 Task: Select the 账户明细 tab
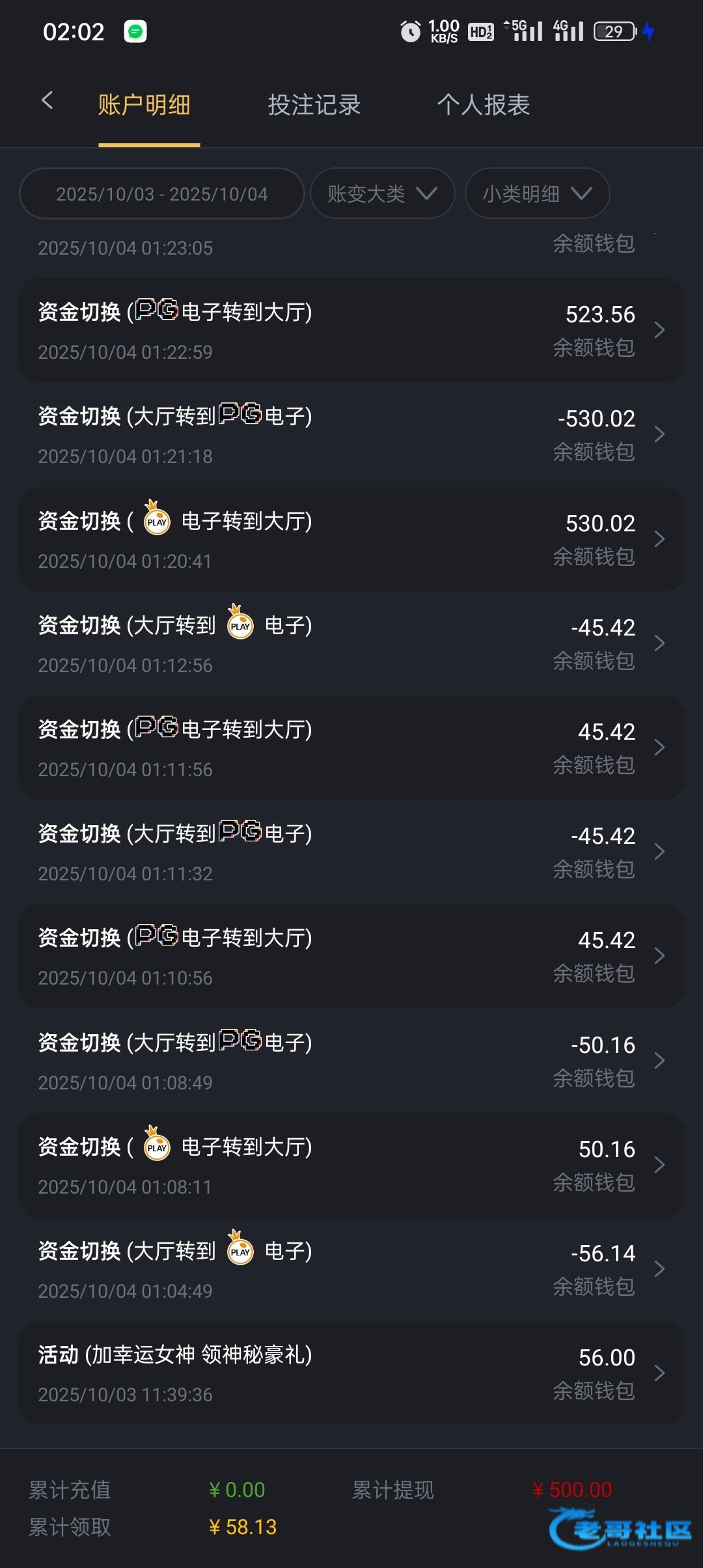(x=144, y=105)
